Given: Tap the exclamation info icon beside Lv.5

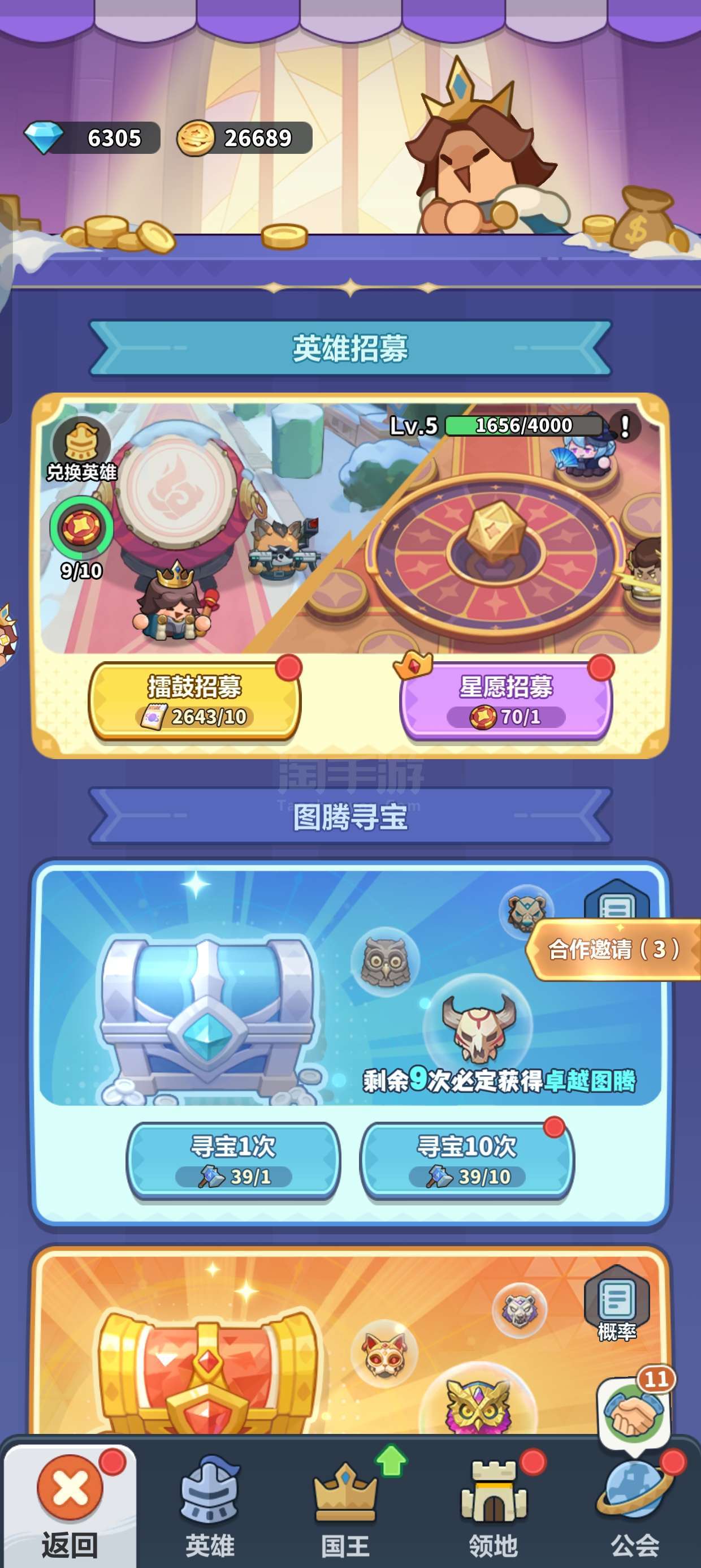Looking at the screenshot, I should 624,425.
